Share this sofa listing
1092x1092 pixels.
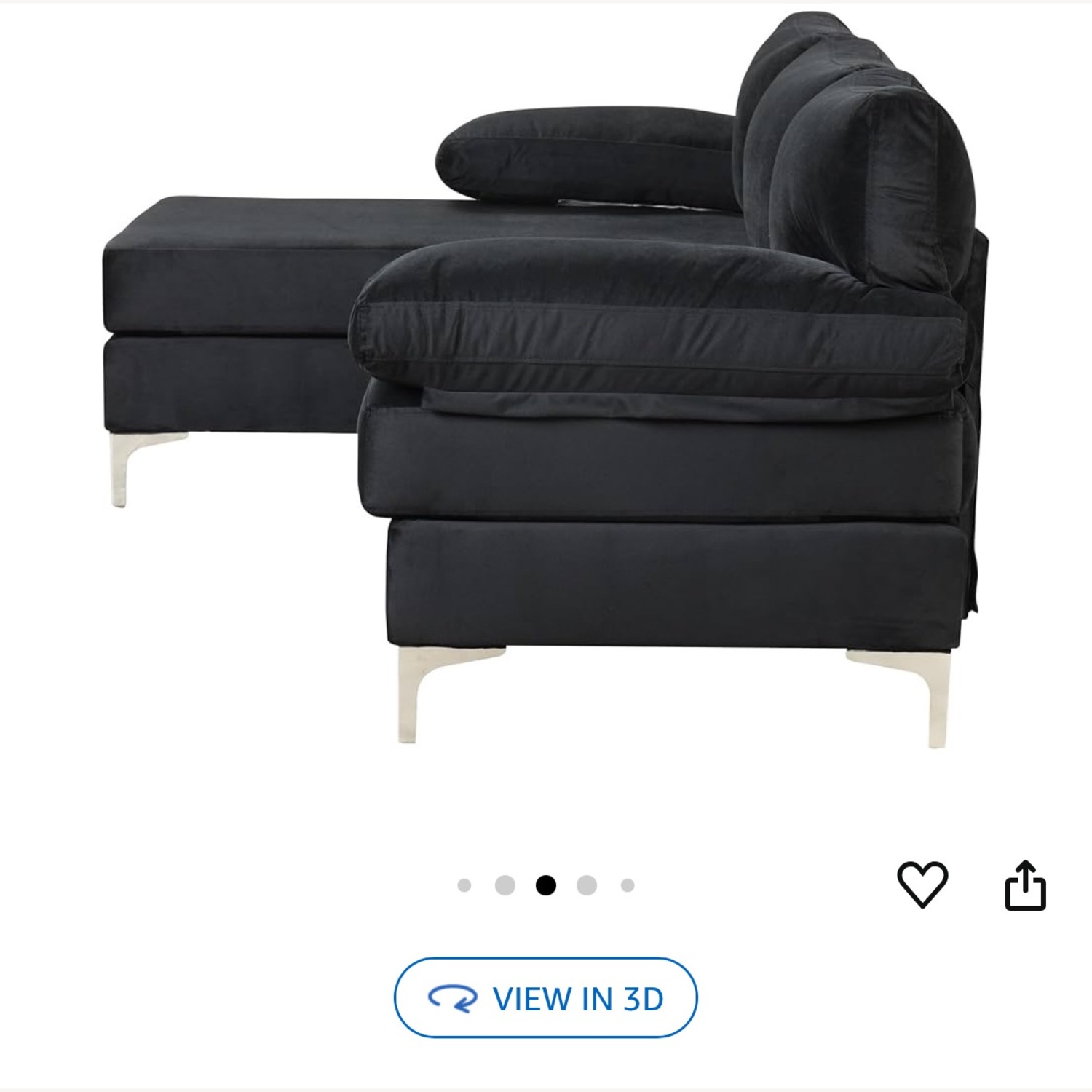pos(1025,885)
